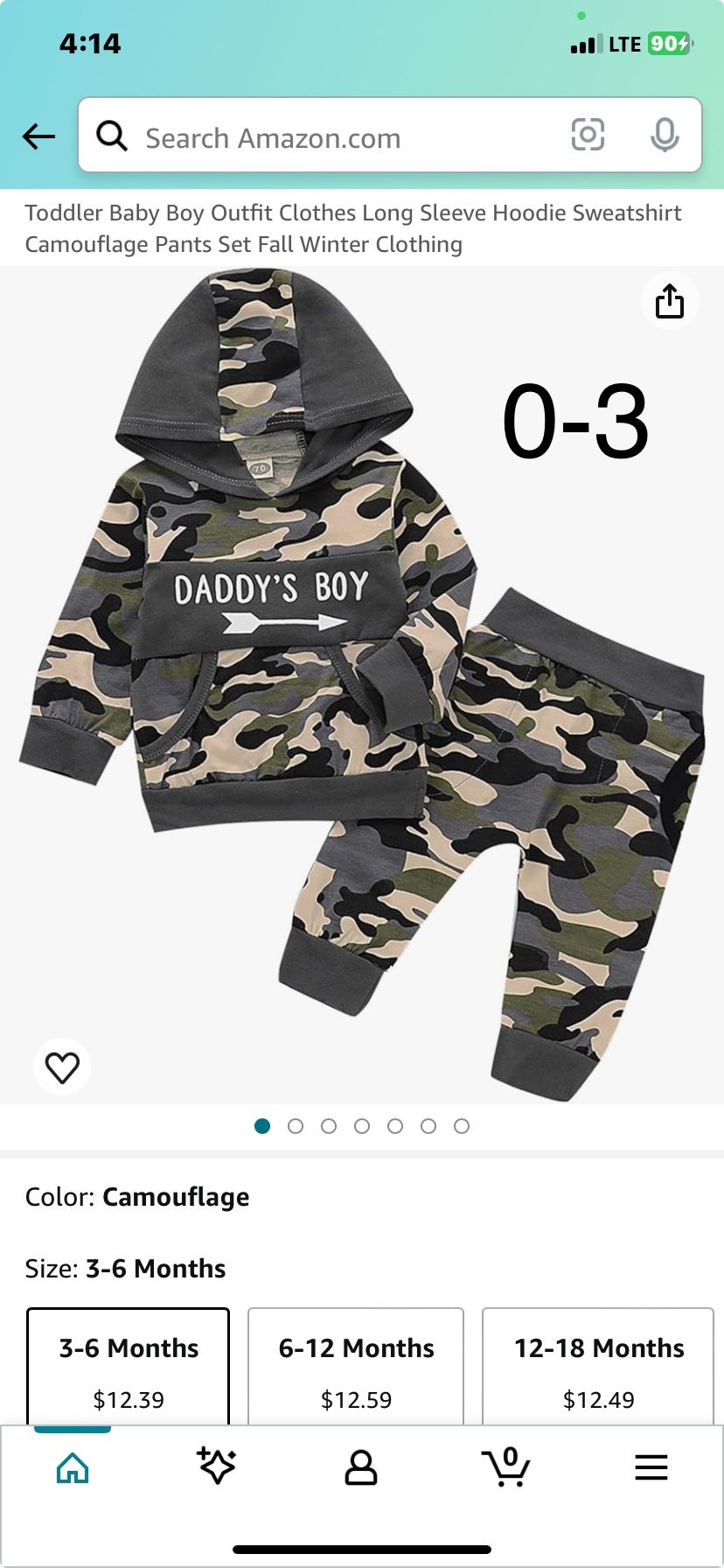724x1568 pixels.
Task: Jump to the second image dot
Action: 296,1126
